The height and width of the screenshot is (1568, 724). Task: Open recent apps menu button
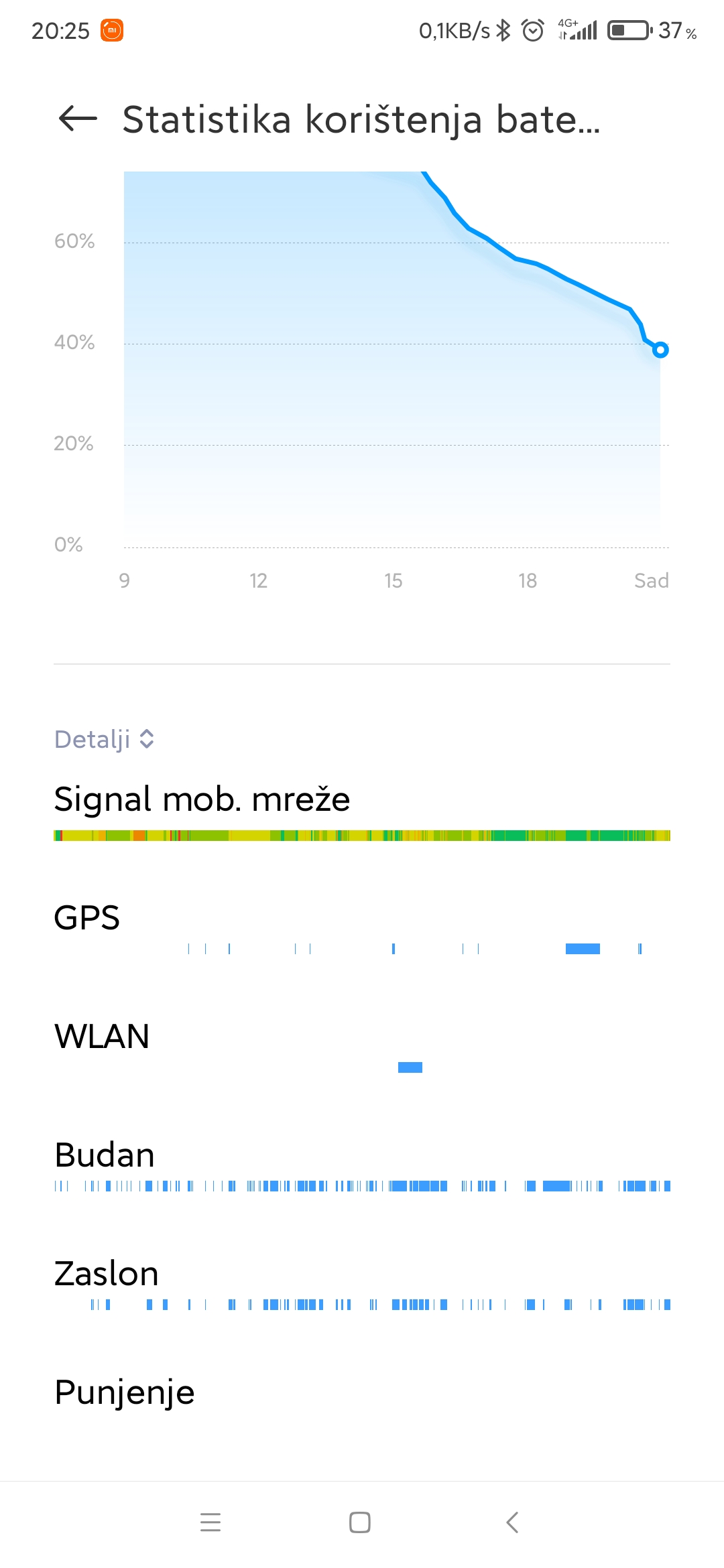pos(210,1522)
